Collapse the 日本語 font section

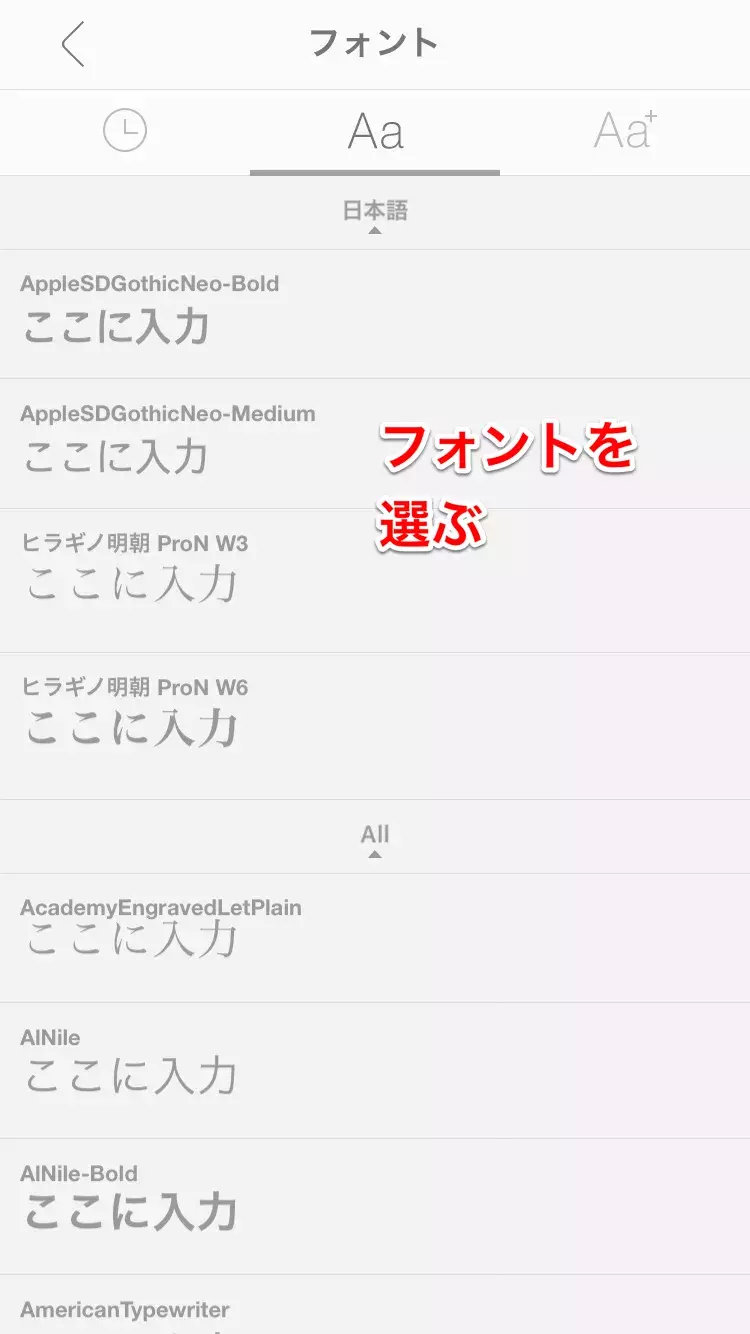point(375,213)
